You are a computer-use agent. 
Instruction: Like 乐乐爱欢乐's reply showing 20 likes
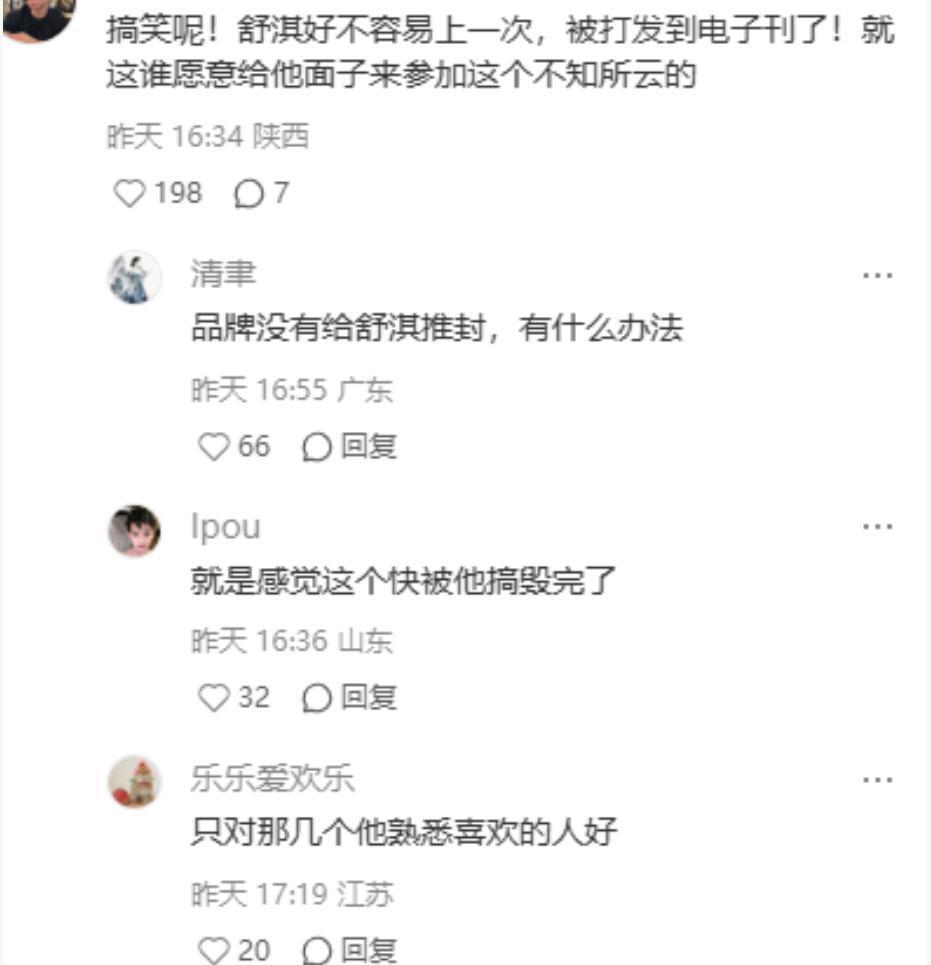click(212, 946)
